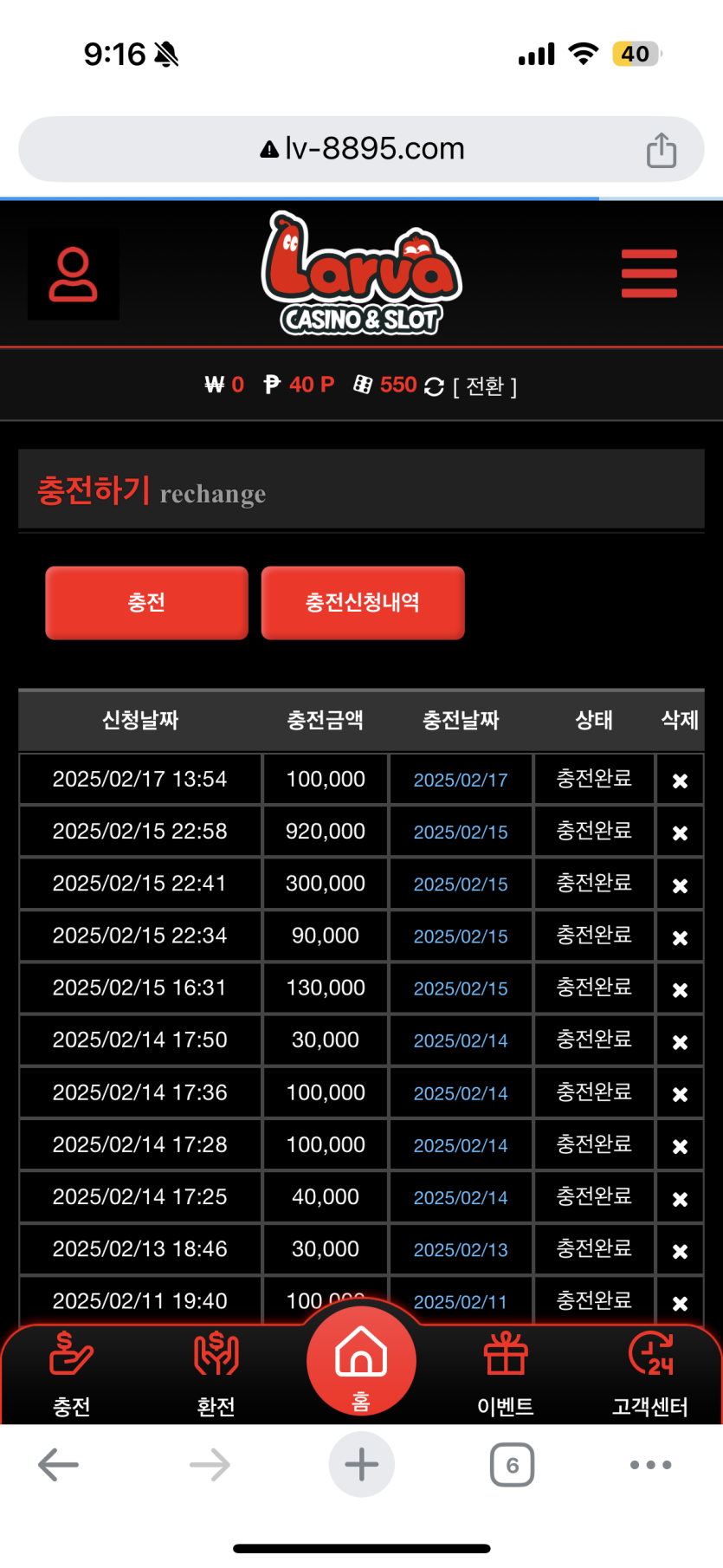Delete the 2025/02/17 13:54 entry
Screen dimensions: 723x1568
pyautogui.click(x=680, y=781)
